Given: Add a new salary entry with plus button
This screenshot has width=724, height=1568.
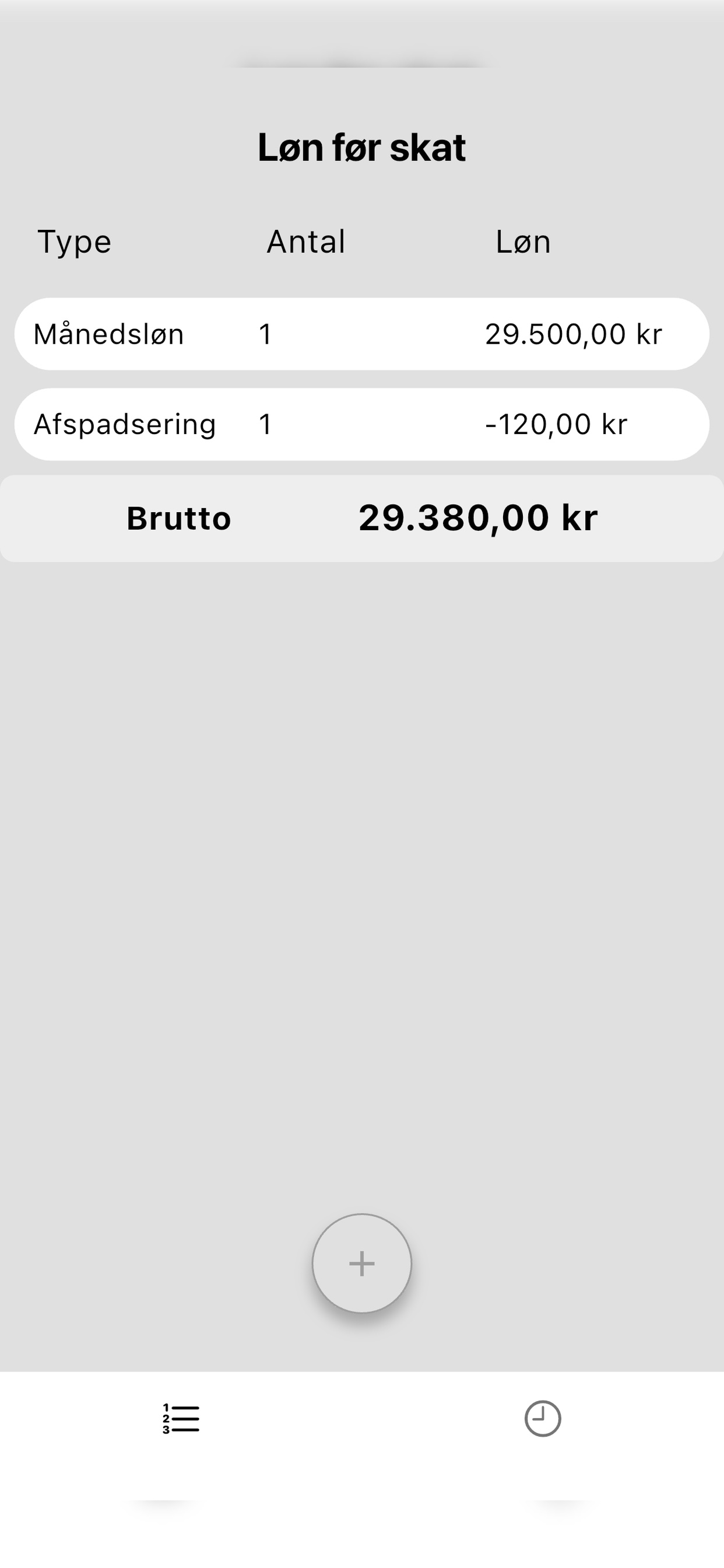Looking at the screenshot, I should pyautogui.click(x=362, y=1263).
